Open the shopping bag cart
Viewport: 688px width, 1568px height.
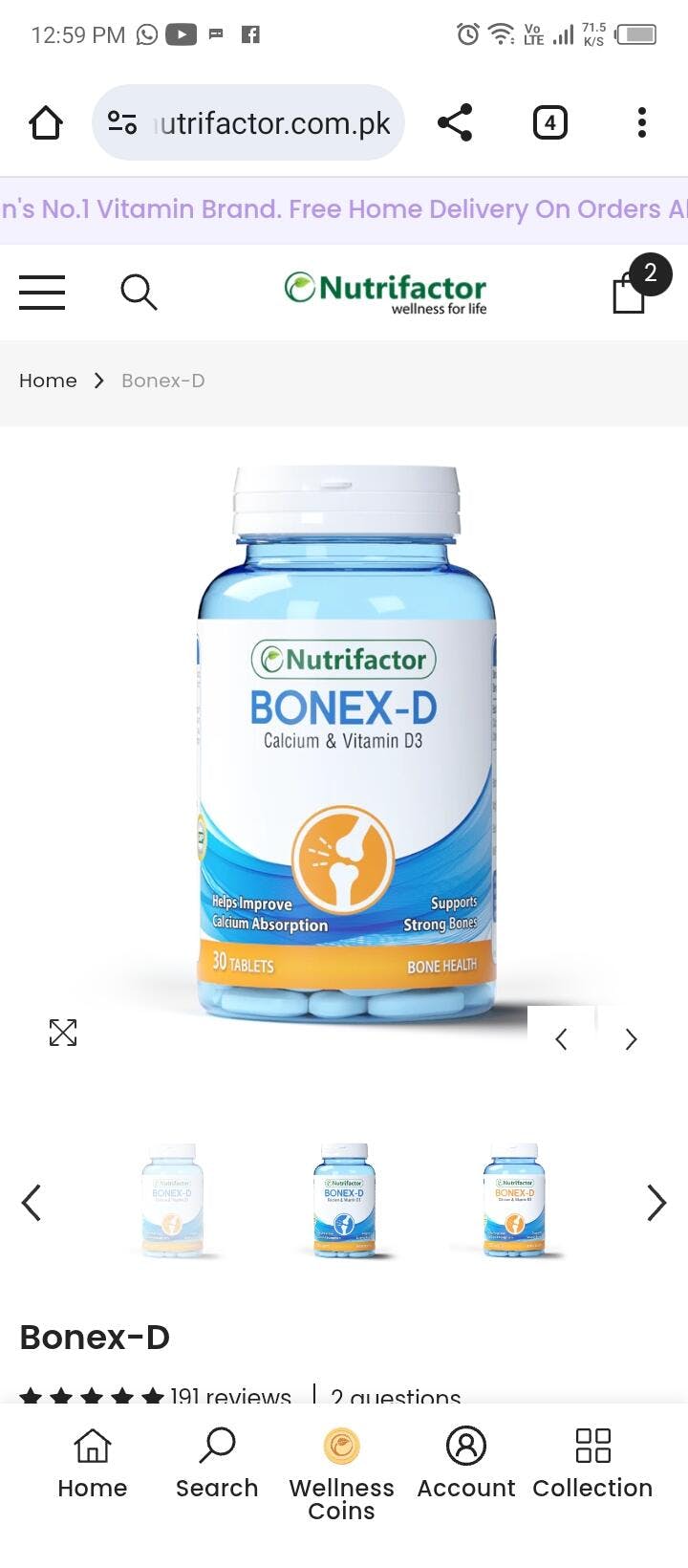631,290
